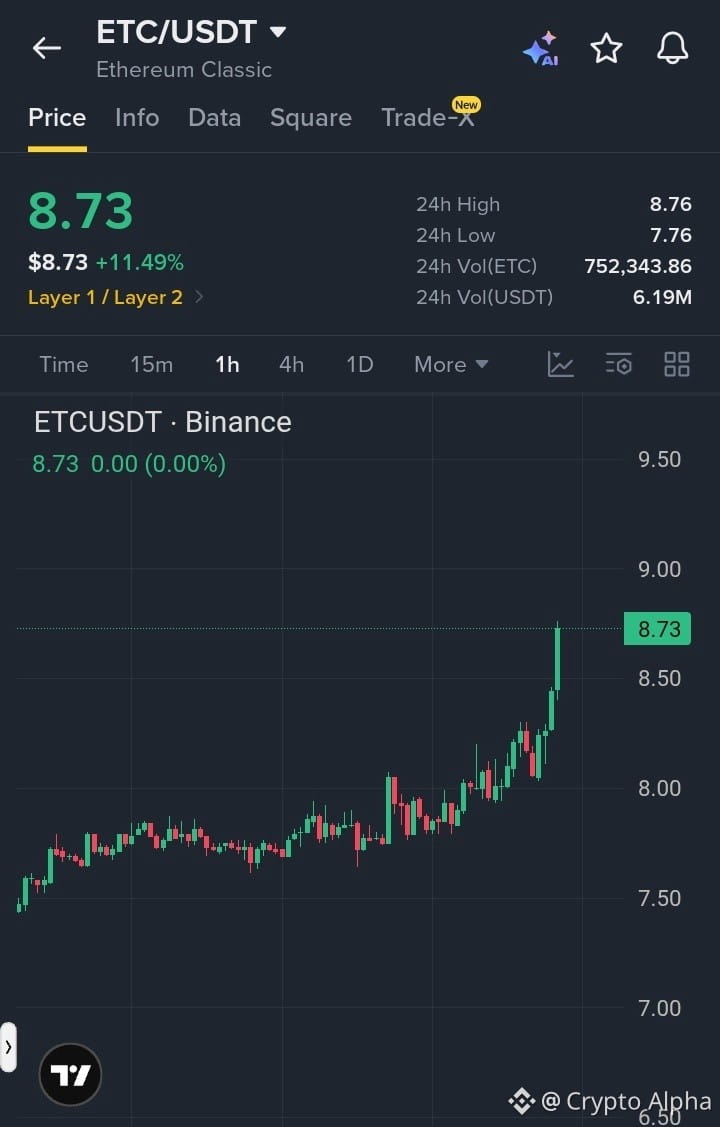Open the chart drawing tools icon
This screenshot has height=1127, width=720.
560,364
